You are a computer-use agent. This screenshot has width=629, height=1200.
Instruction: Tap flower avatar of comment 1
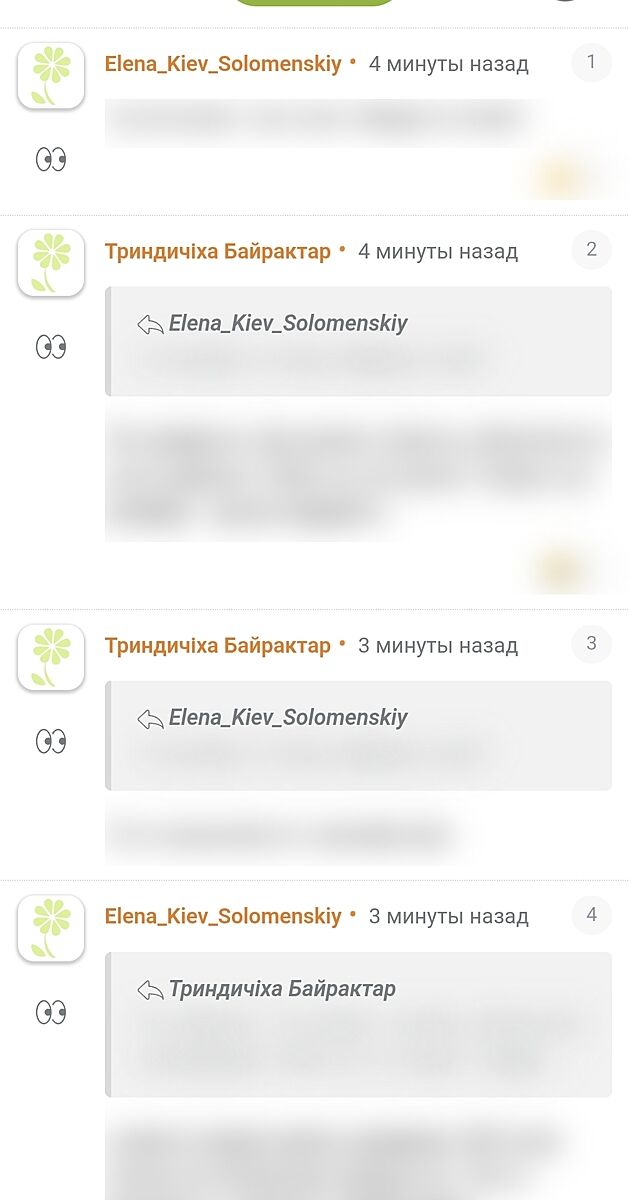point(51,76)
